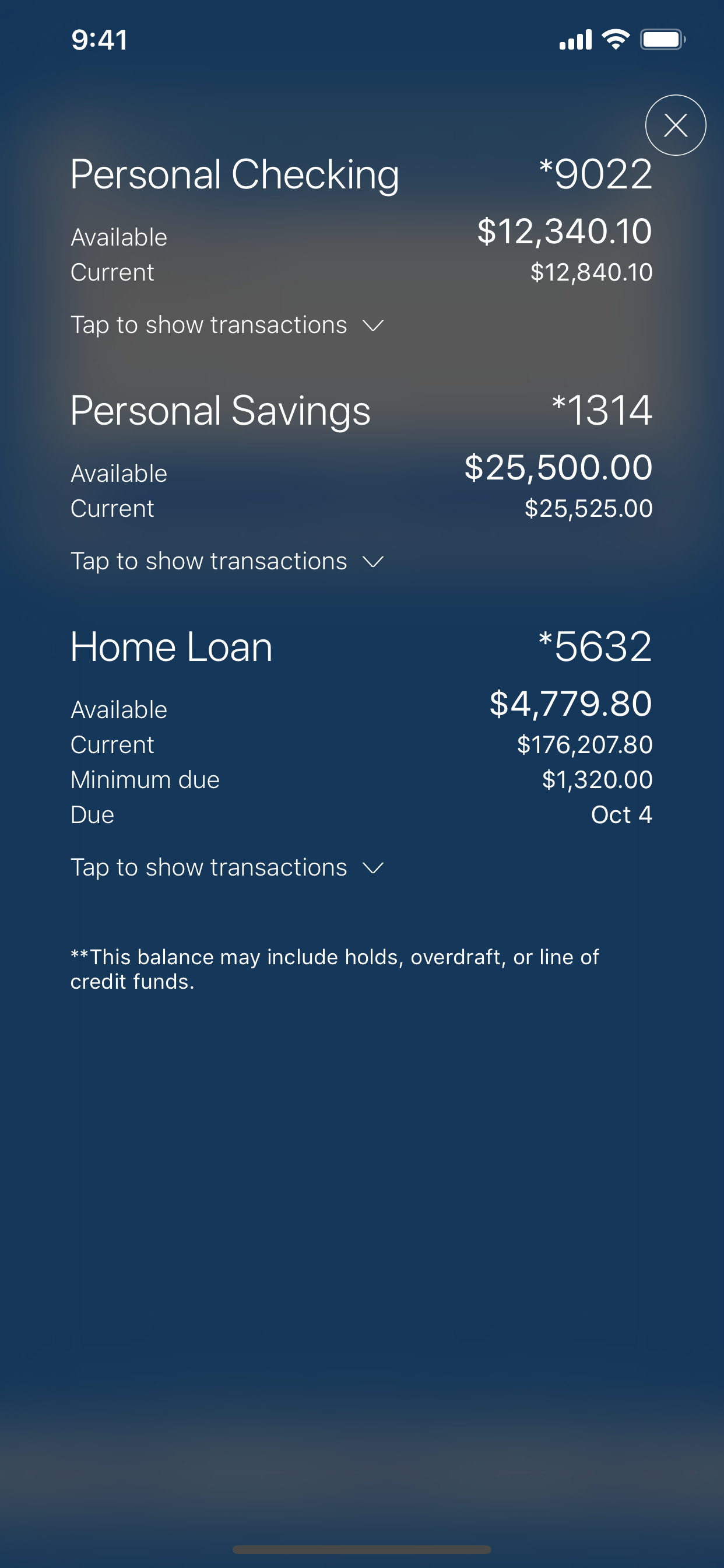
Task: Tap the cellular signal strength icon
Action: pos(575,39)
